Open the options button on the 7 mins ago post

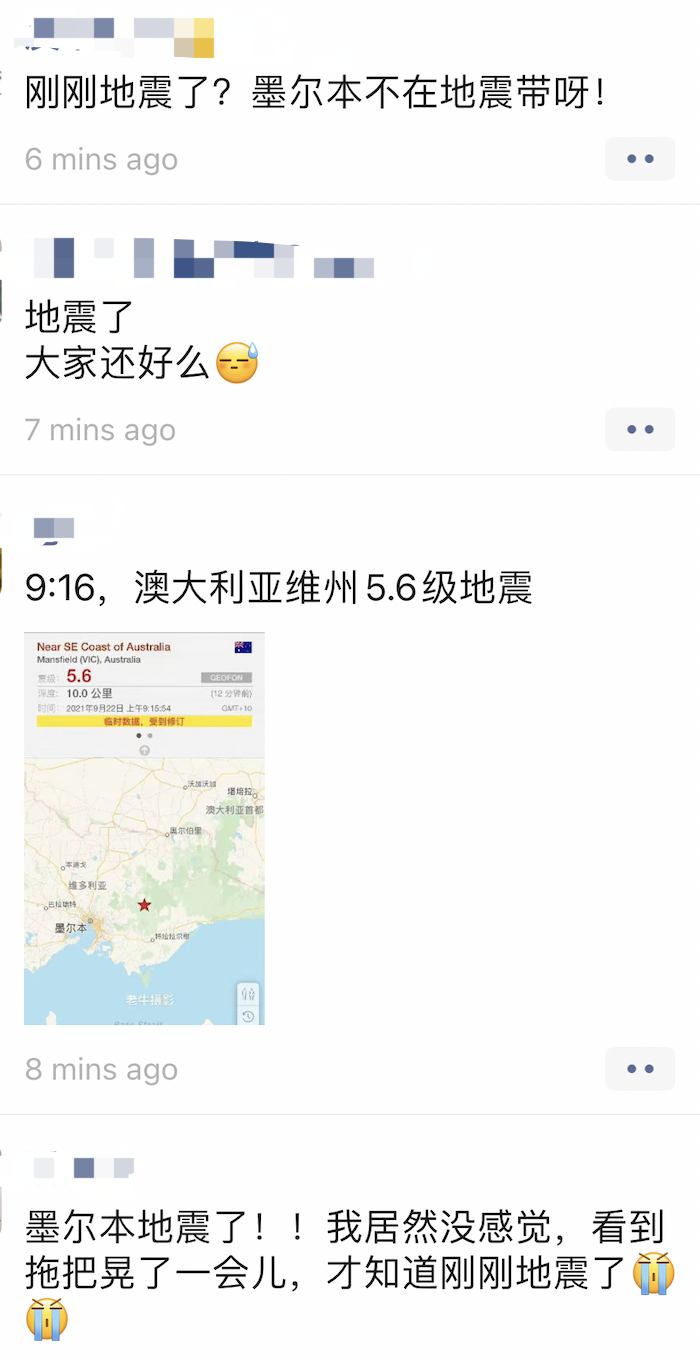point(640,430)
